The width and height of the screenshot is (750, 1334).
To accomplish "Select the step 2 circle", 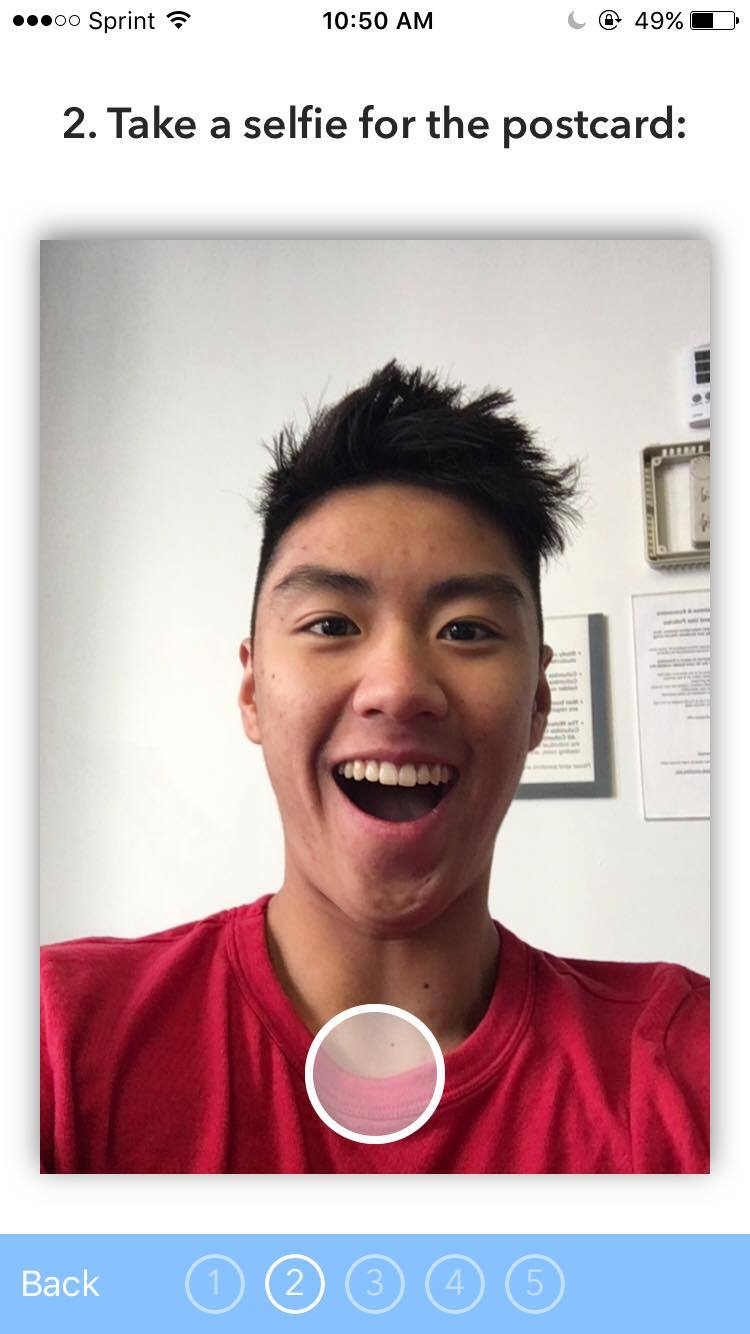I will point(294,1283).
